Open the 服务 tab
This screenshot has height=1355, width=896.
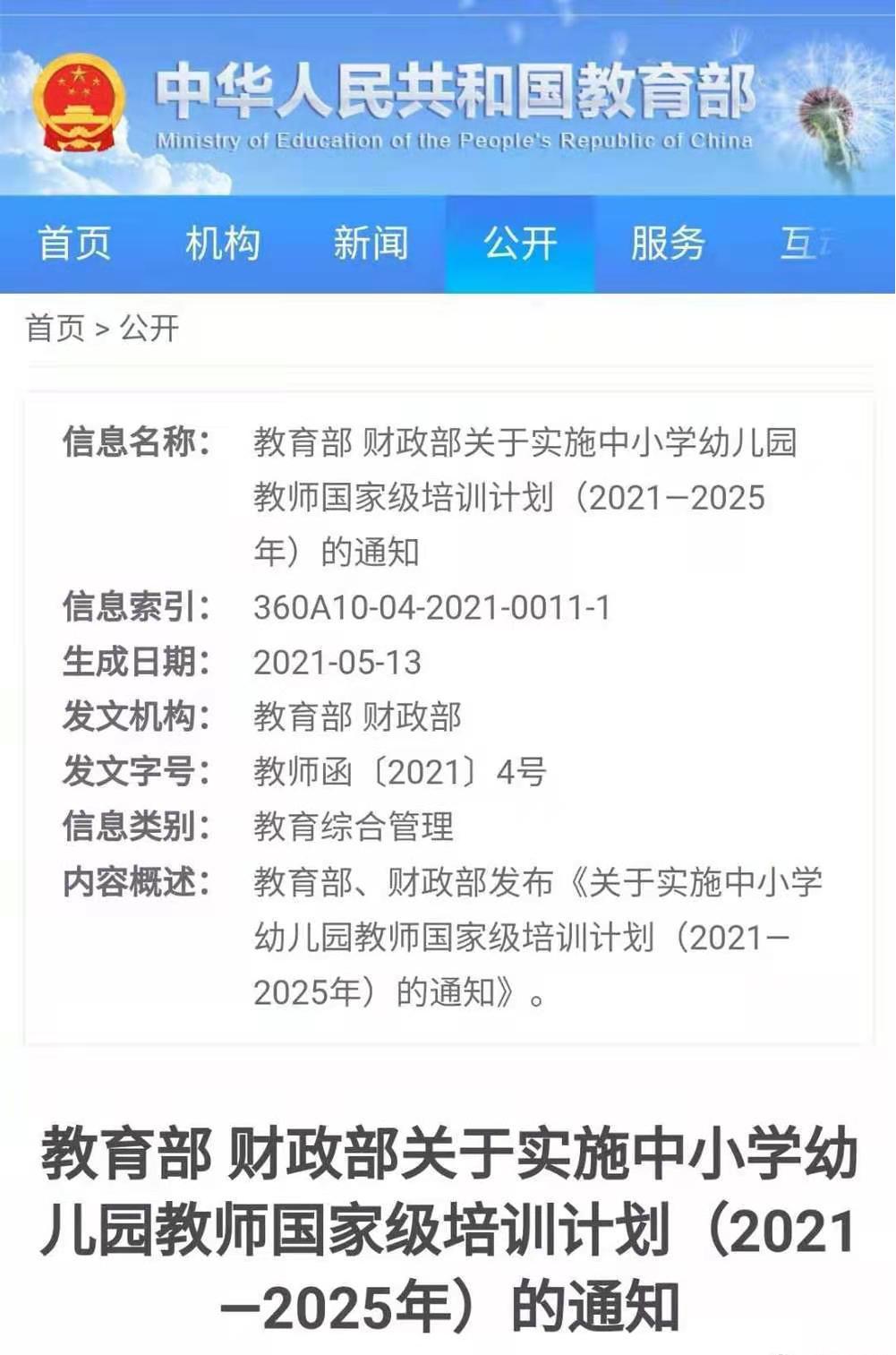668,244
